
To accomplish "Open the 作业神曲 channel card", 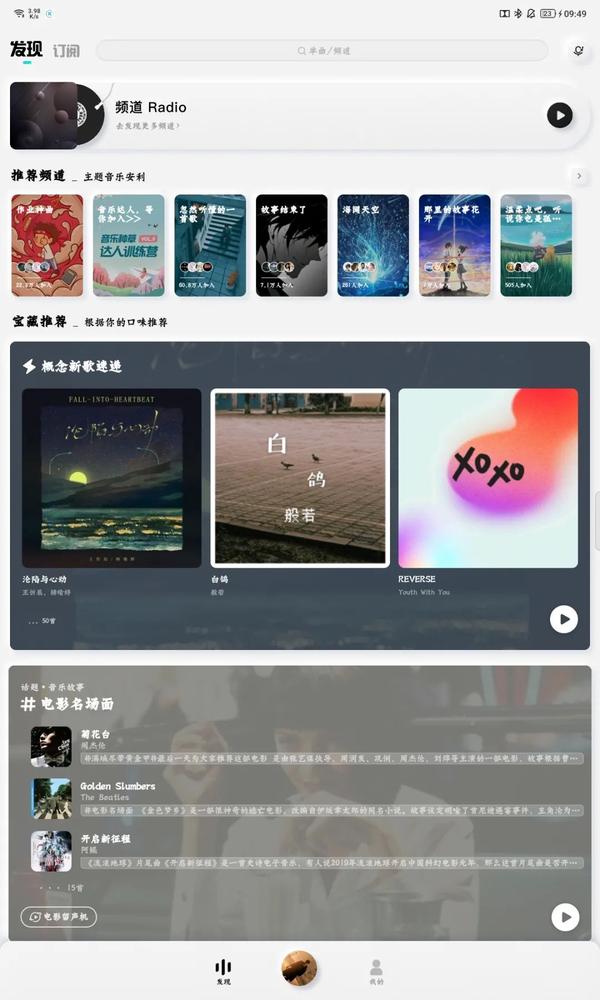I will (47, 245).
